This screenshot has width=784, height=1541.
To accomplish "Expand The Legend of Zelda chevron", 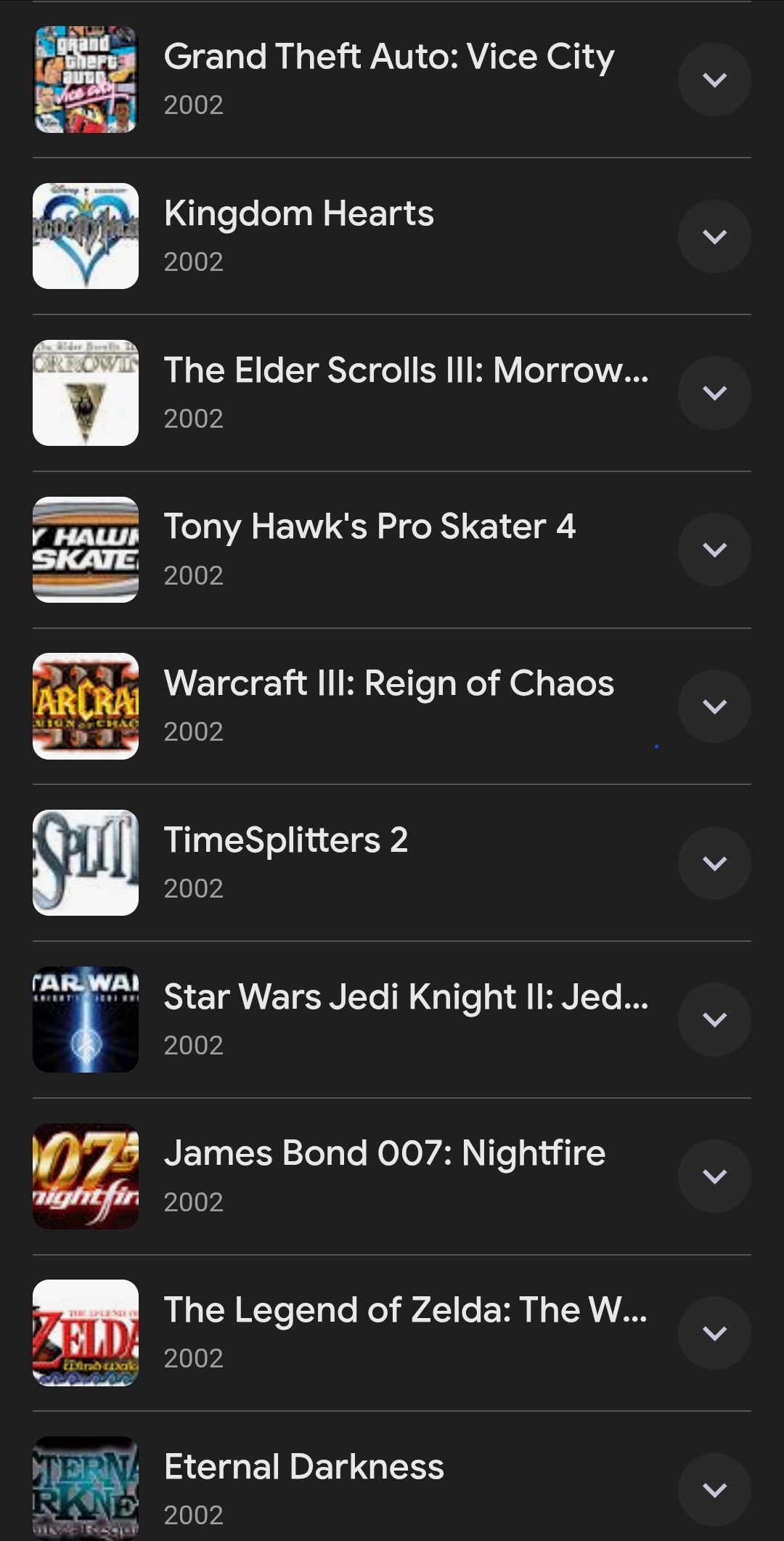I will (x=714, y=1333).
